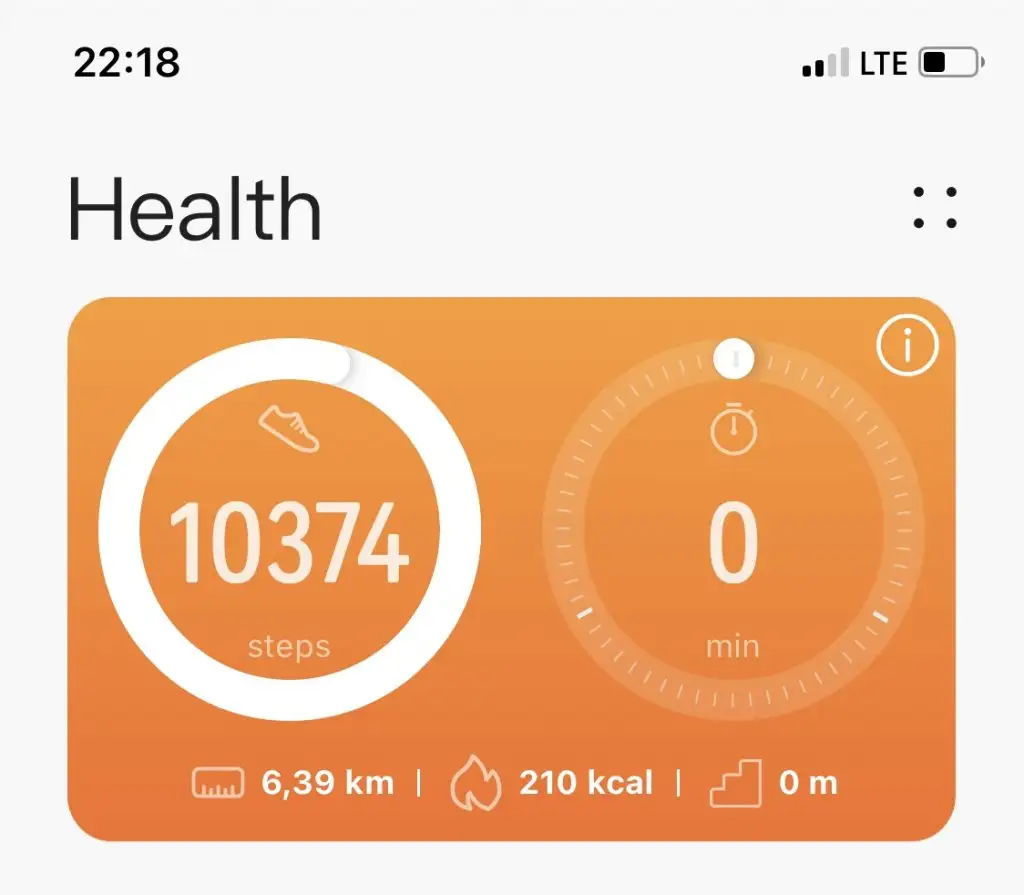Open the active minutes dial
Viewport: 1024px width, 895px height.
[x=733, y=530]
